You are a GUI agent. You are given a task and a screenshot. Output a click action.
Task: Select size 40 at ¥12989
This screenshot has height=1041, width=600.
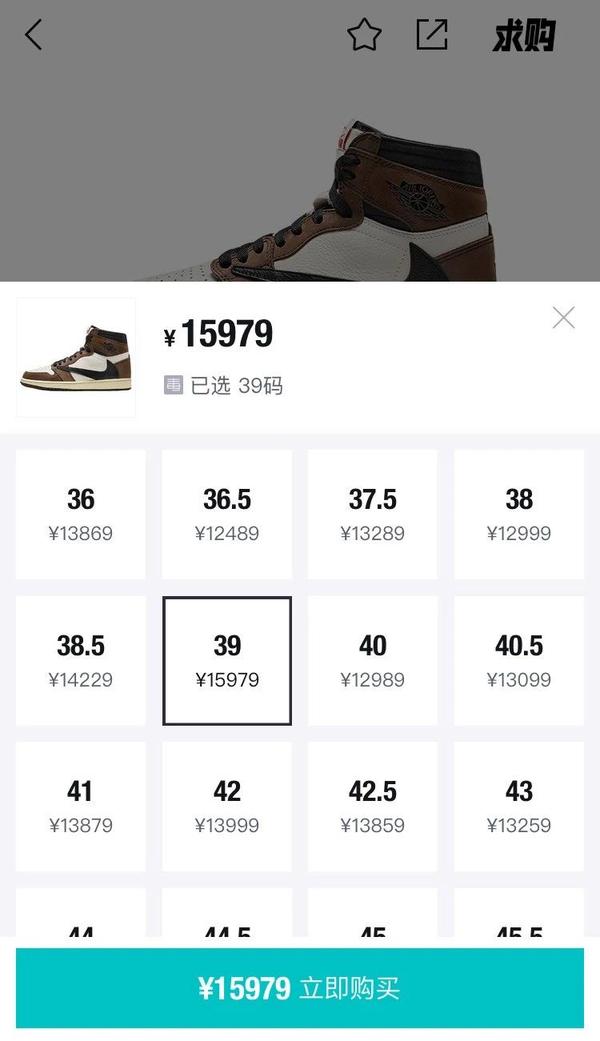tap(373, 660)
